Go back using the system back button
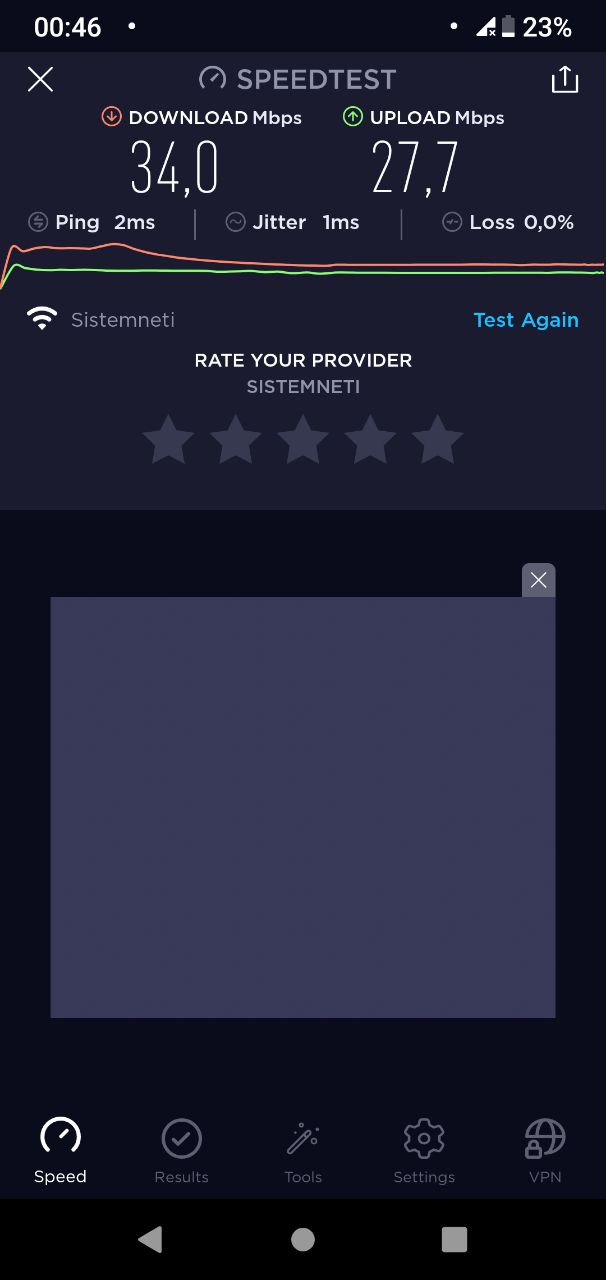The height and width of the screenshot is (1280, 606). (150, 1240)
